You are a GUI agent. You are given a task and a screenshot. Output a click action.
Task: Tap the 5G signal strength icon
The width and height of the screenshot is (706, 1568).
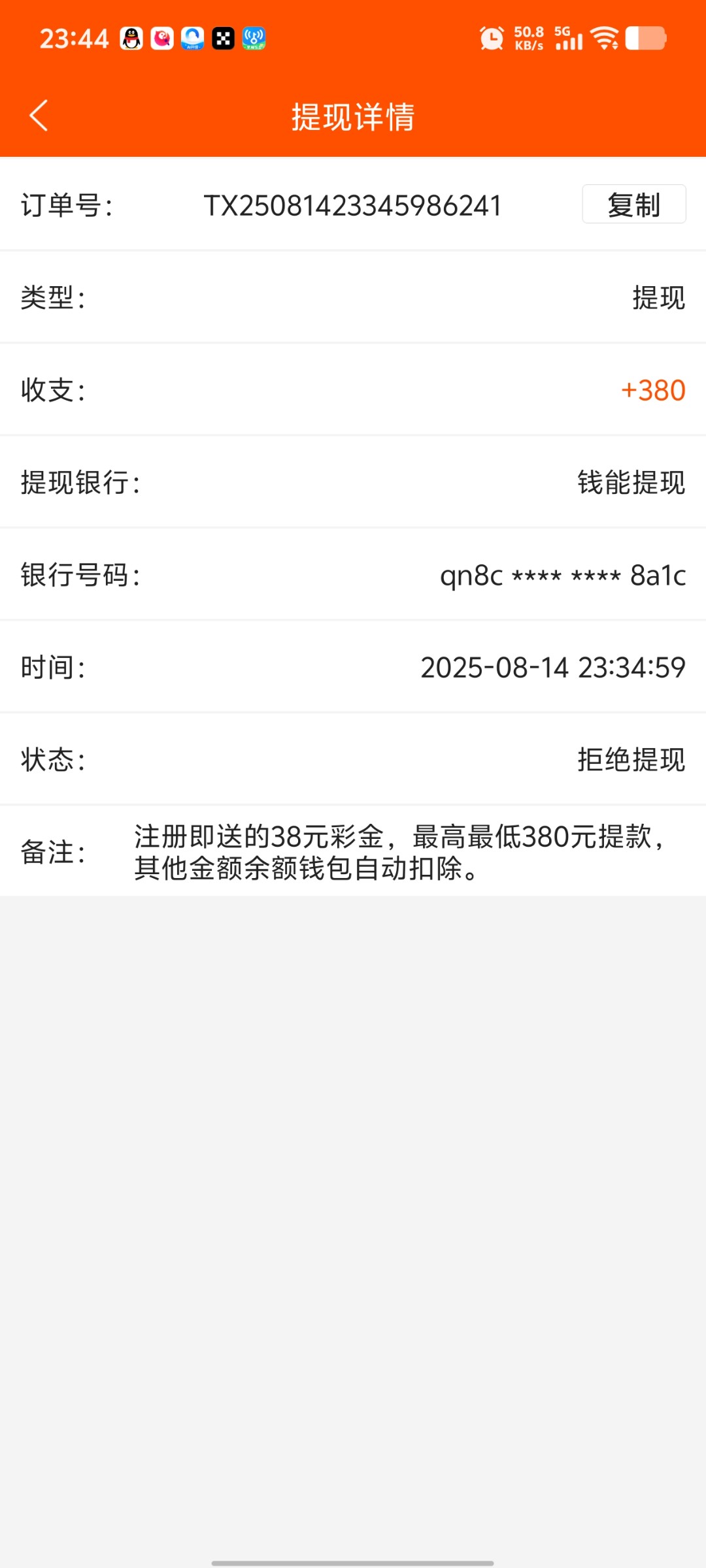[x=568, y=39]
